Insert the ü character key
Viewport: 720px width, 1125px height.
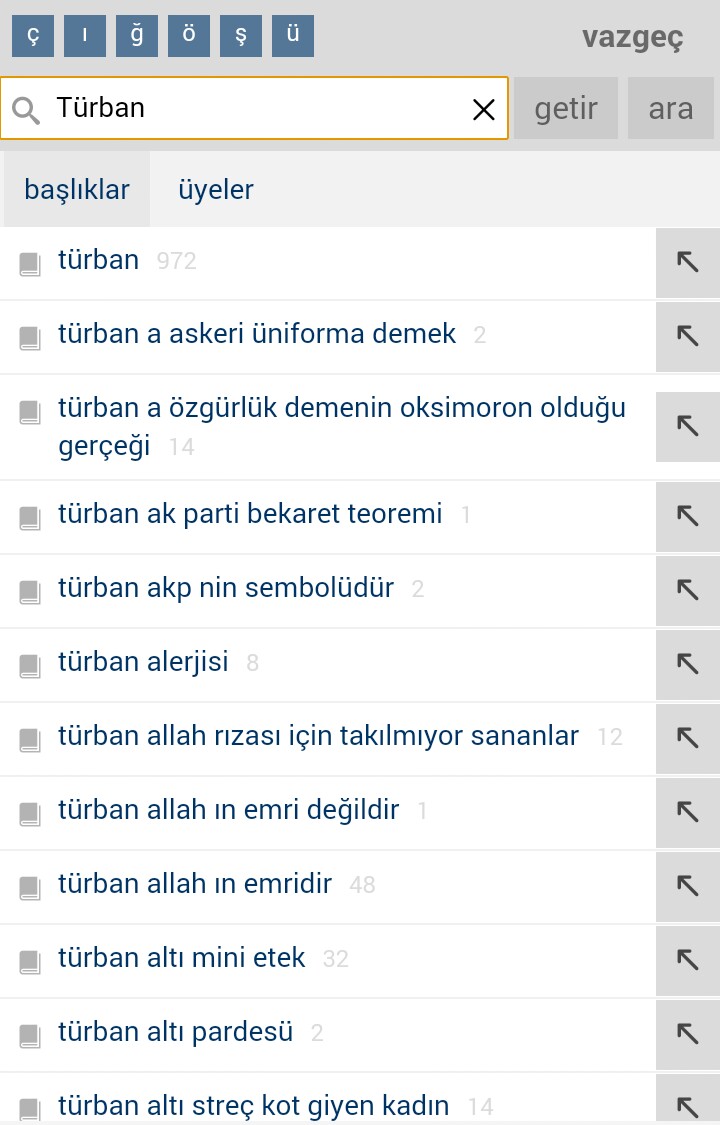(x=293, y=36)
